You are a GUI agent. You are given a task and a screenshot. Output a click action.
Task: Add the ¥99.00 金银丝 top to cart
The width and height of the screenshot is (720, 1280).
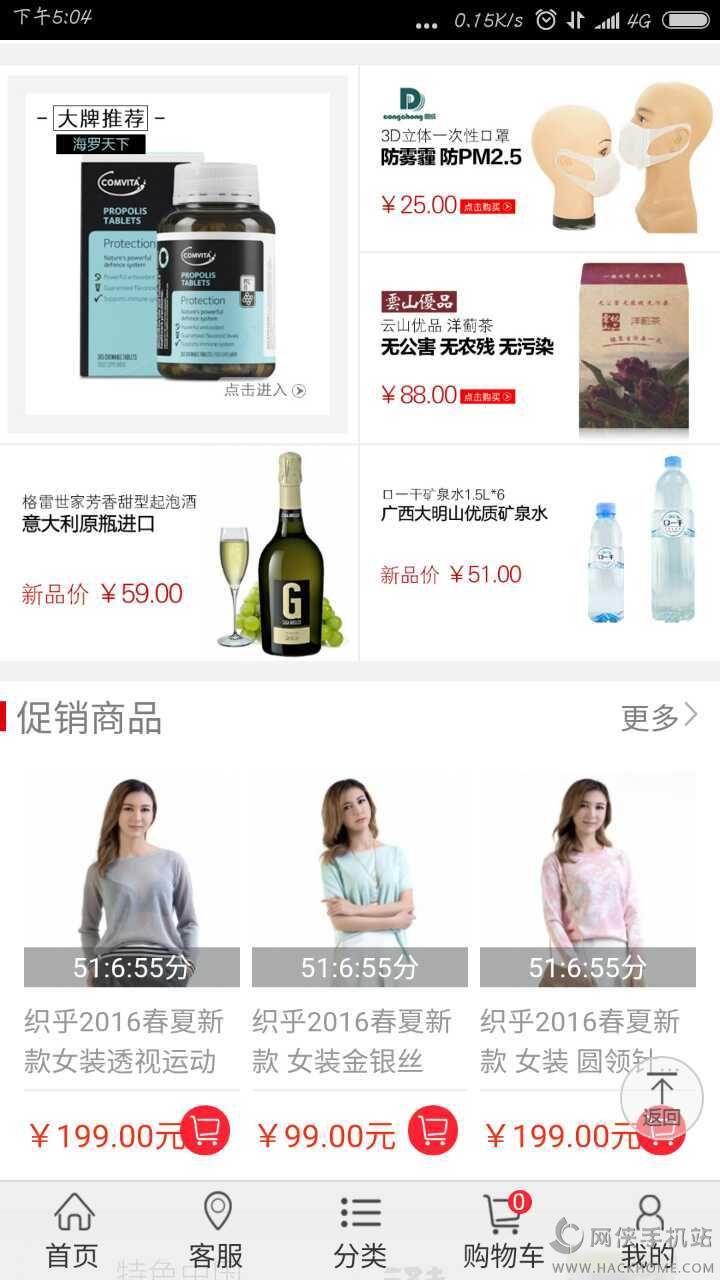pos(433,1131)
